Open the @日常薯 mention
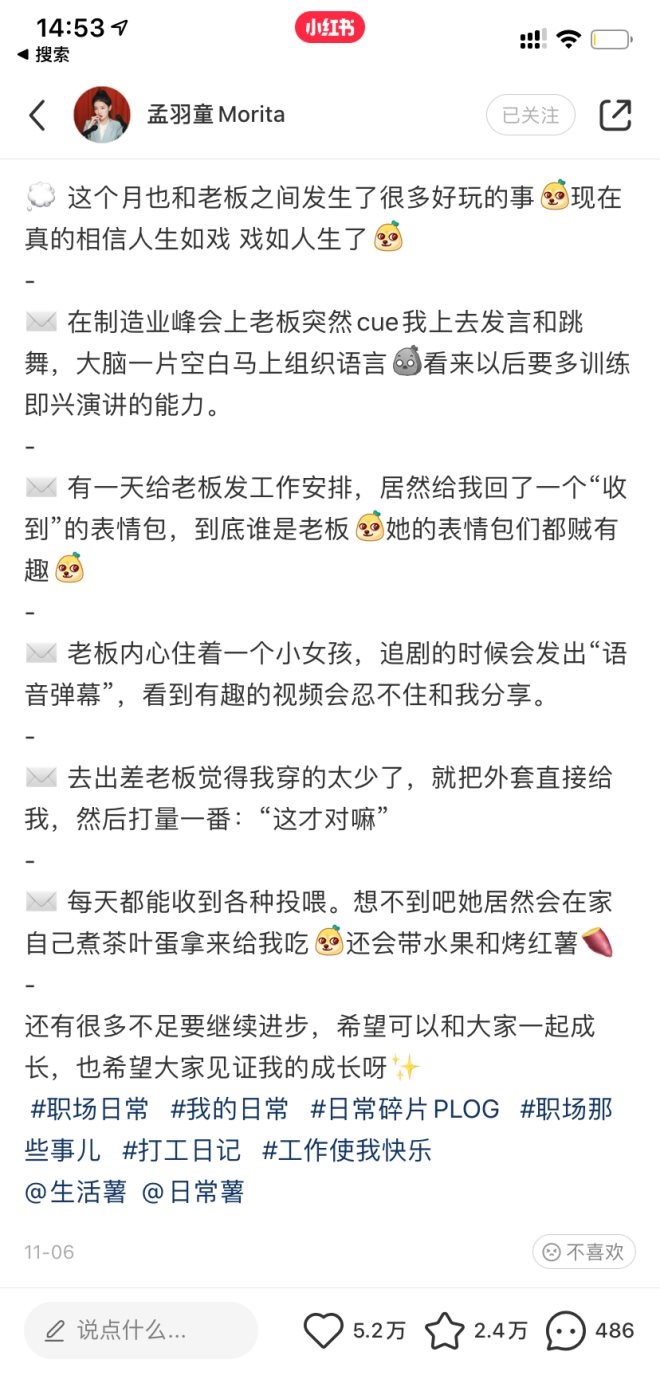The width and height of the screenshot is (660, 1379). click(193, 1192)
